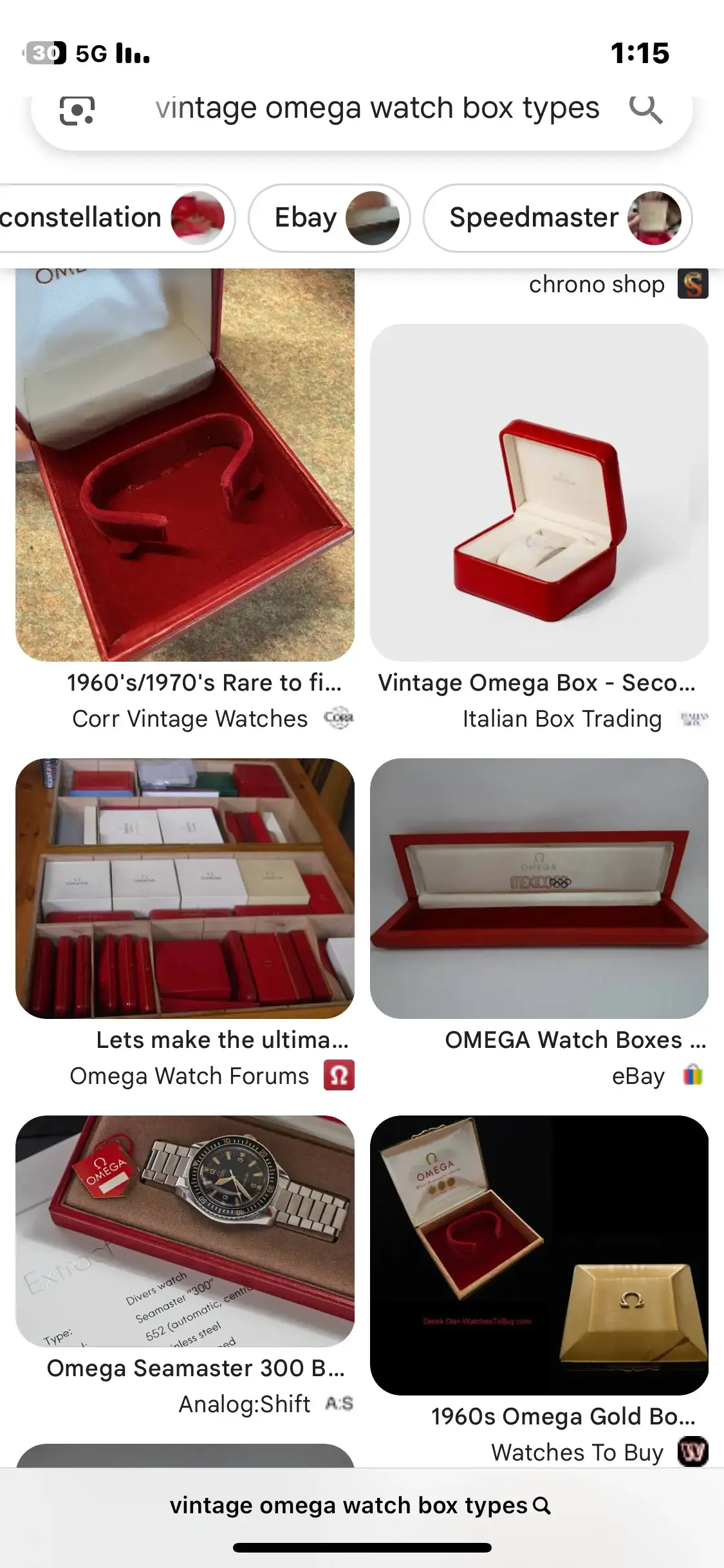Open Watches To Buy 1960s Gold Box
The width and height of the screenshot is (724, 1568).
[539, 1255]
